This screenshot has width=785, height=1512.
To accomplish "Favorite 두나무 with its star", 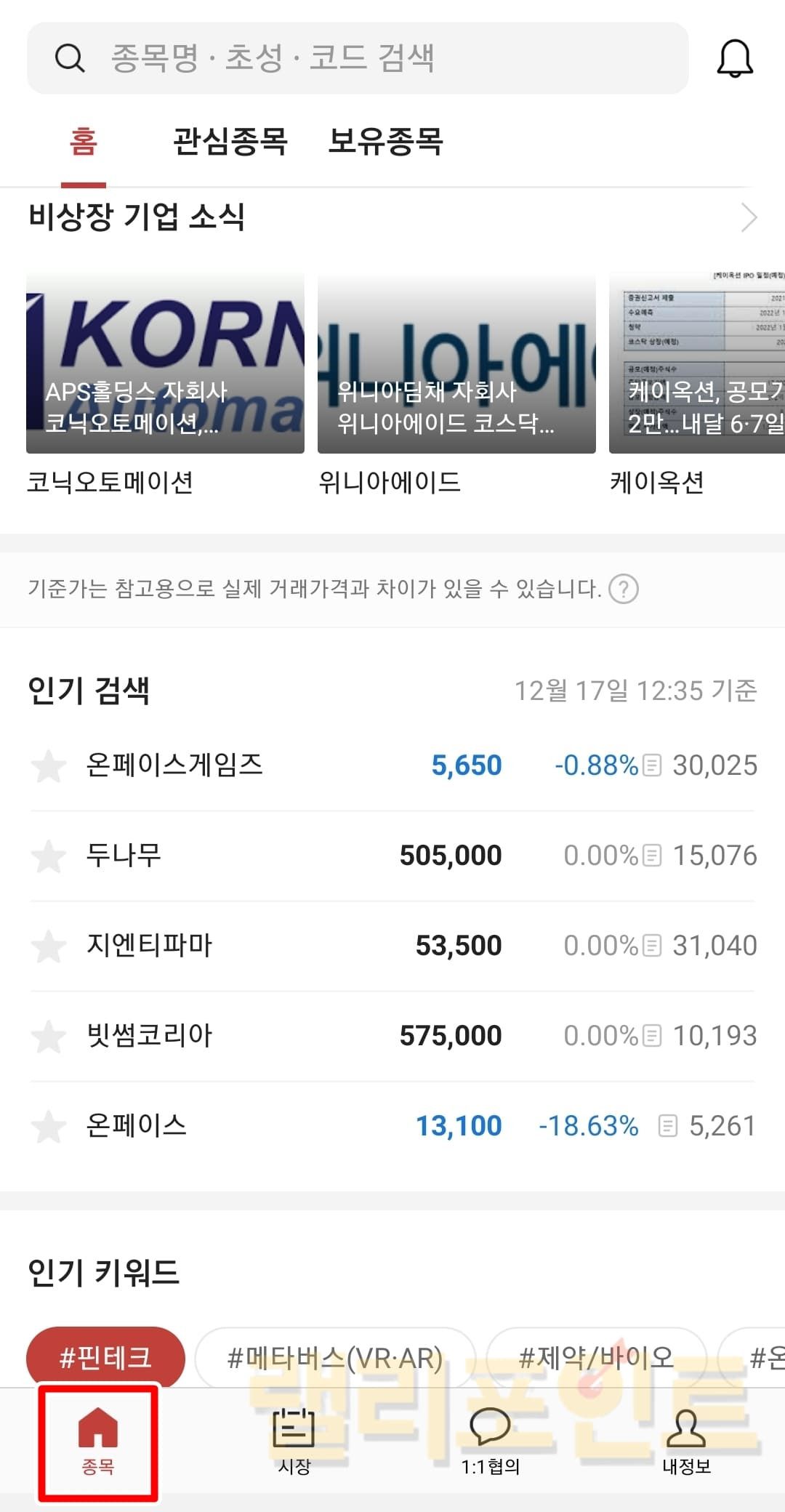I will click(49, 856).
